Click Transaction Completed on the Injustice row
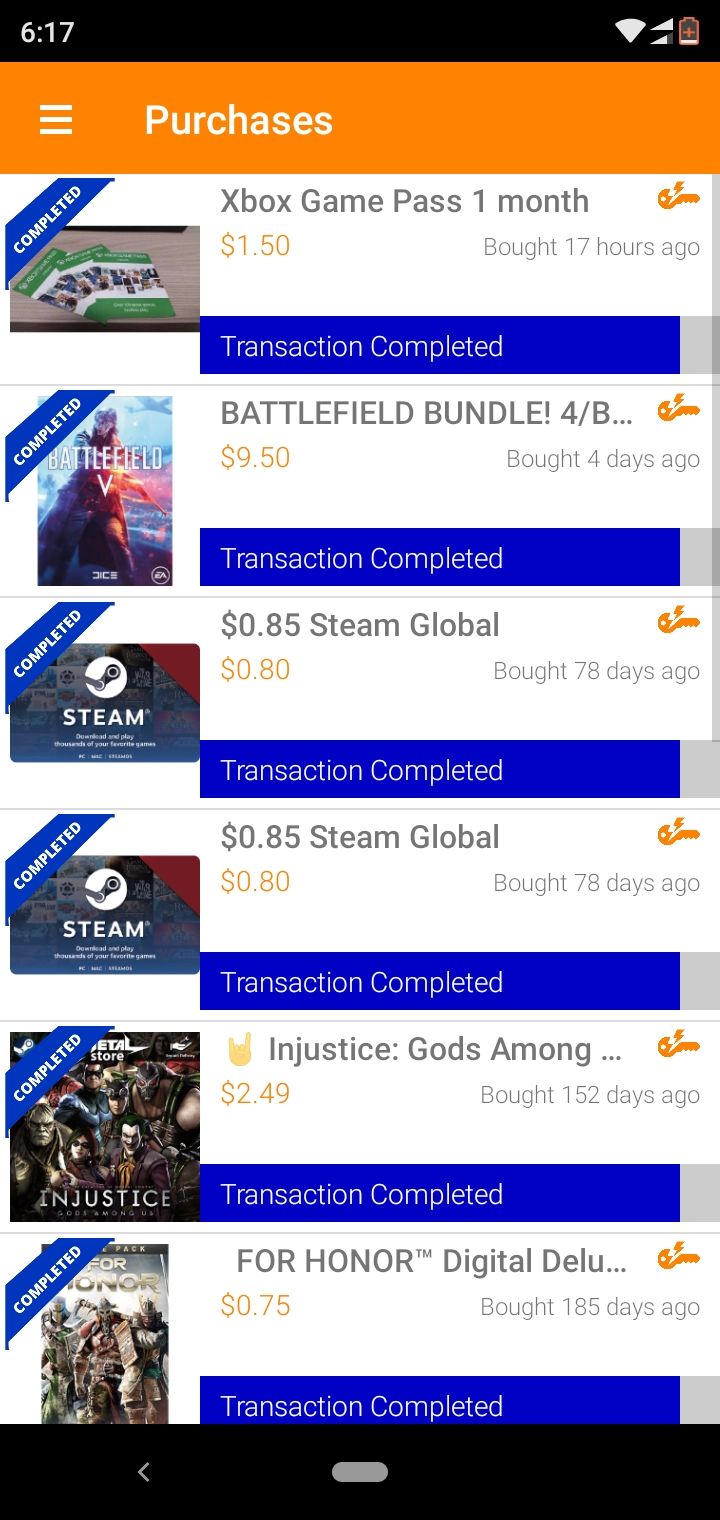 440,1194
